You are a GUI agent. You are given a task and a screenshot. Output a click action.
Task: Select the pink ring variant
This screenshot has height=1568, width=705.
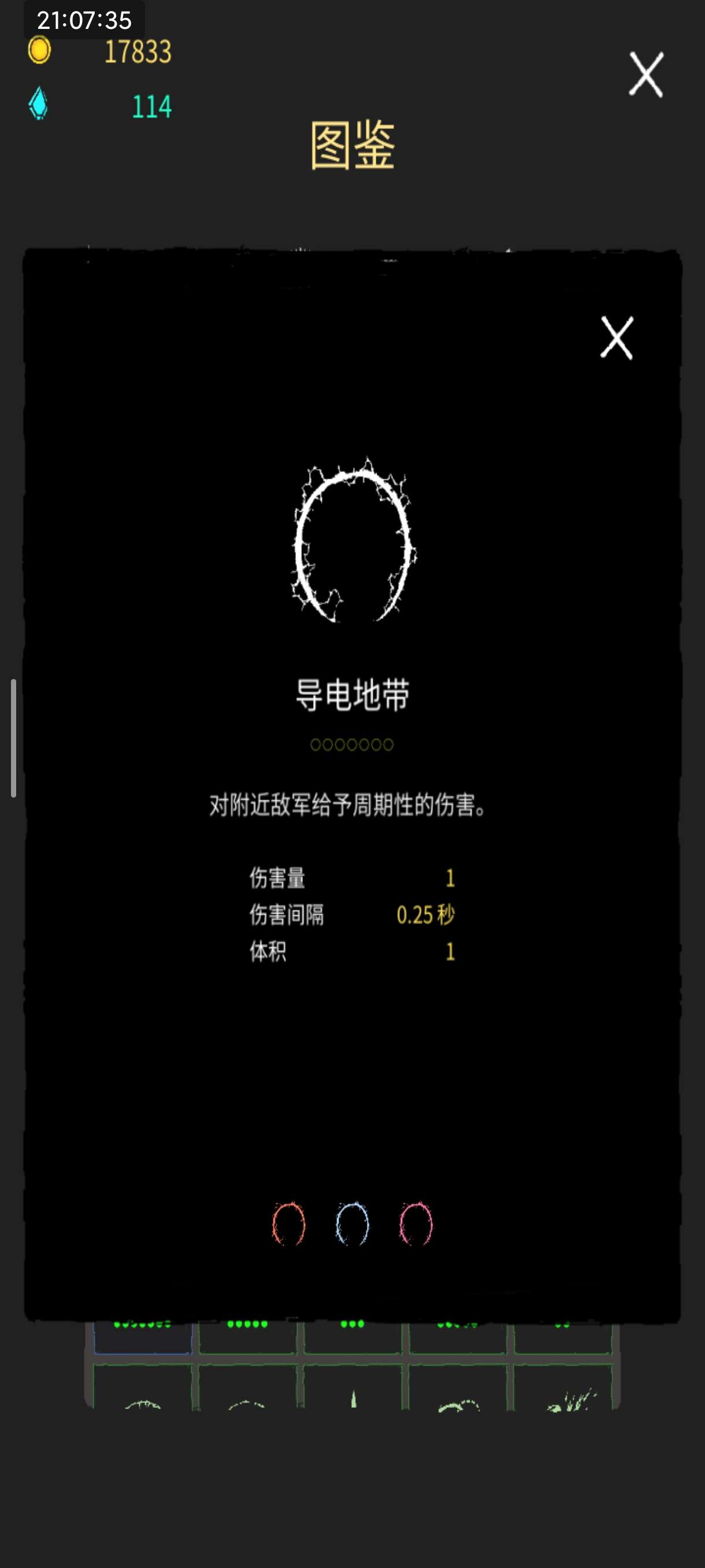point(416,1223)
